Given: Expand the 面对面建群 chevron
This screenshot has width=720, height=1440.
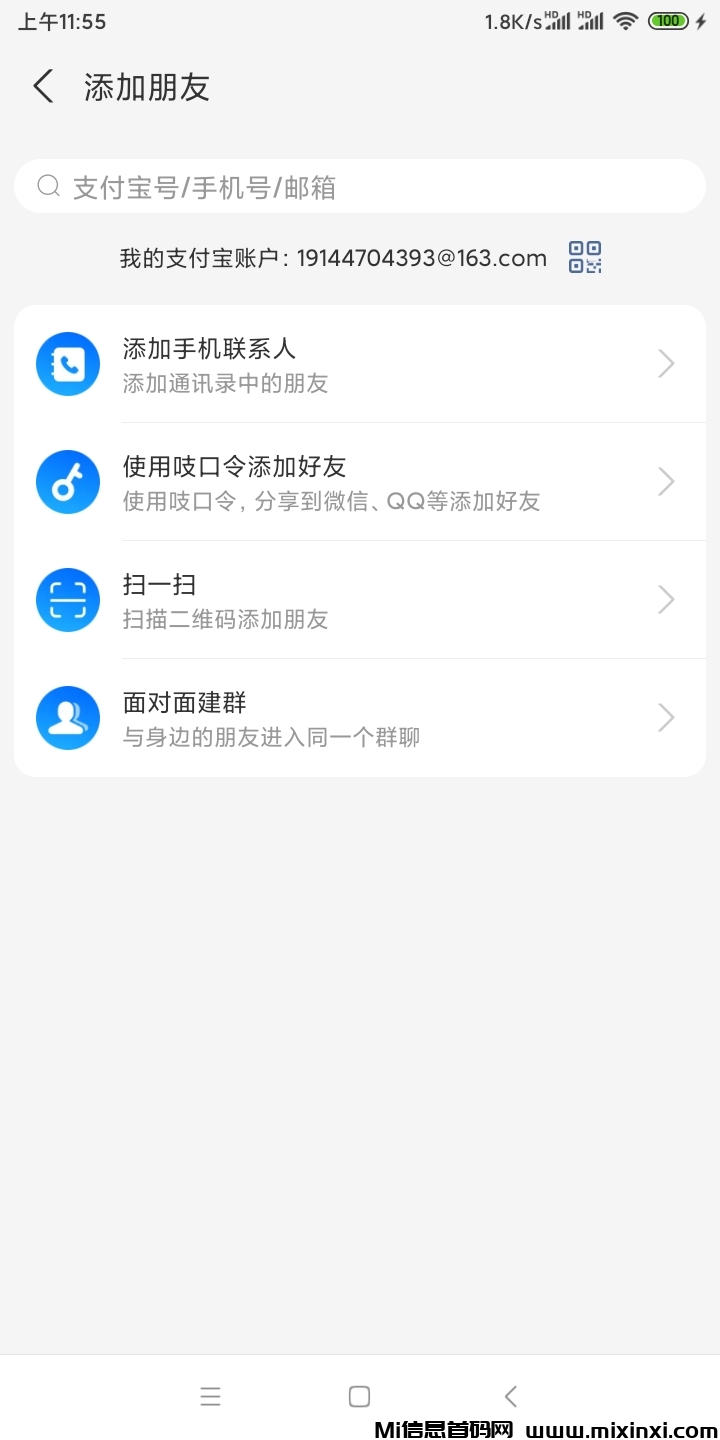Looking at the screenshot, I should pyautogui.click(x=665, y=717).
